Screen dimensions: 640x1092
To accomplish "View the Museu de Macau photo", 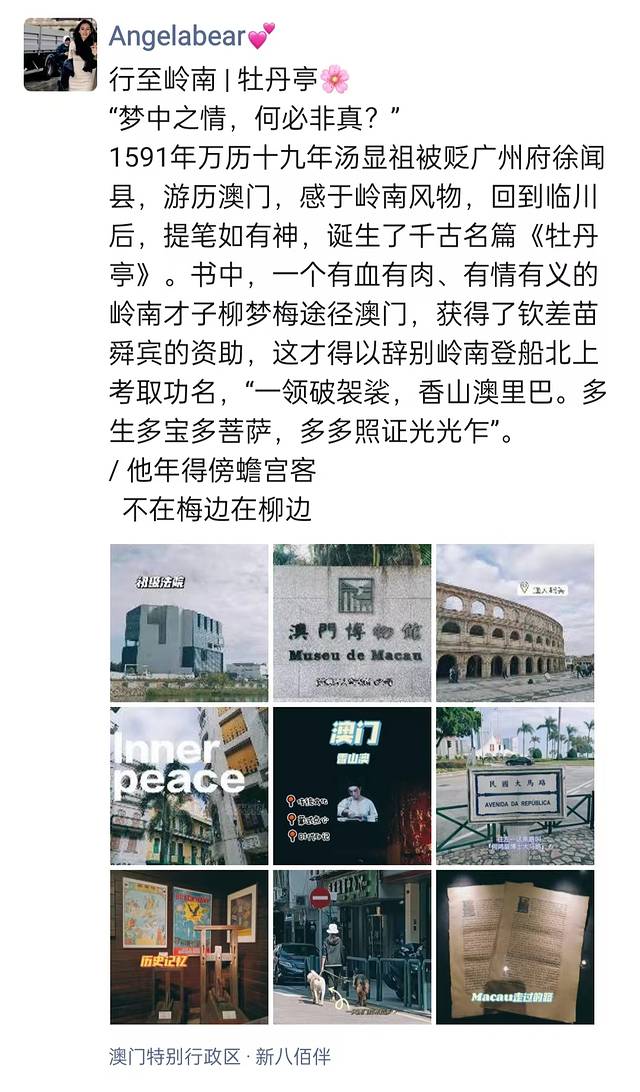I will point(352,622).
